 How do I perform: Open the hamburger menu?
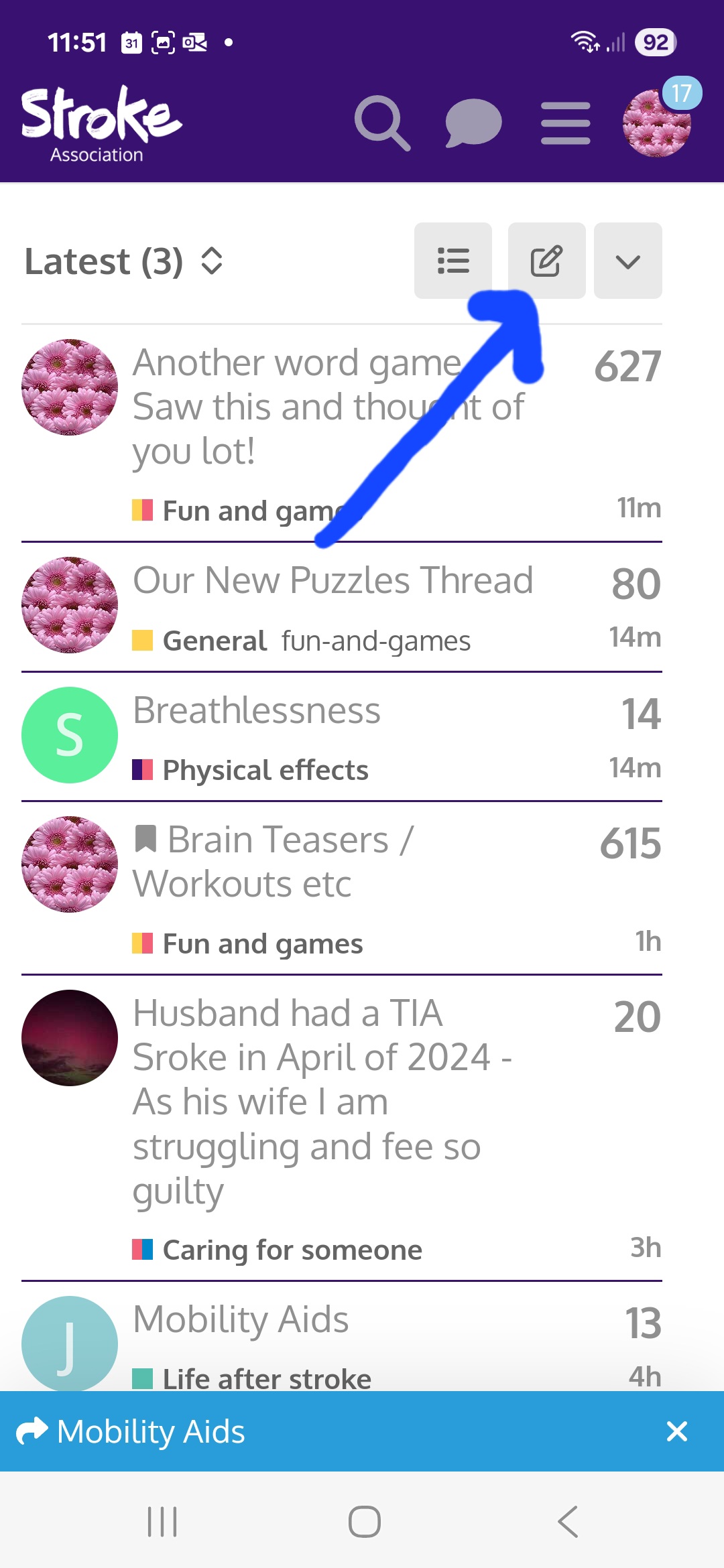(x=566, y=123)
